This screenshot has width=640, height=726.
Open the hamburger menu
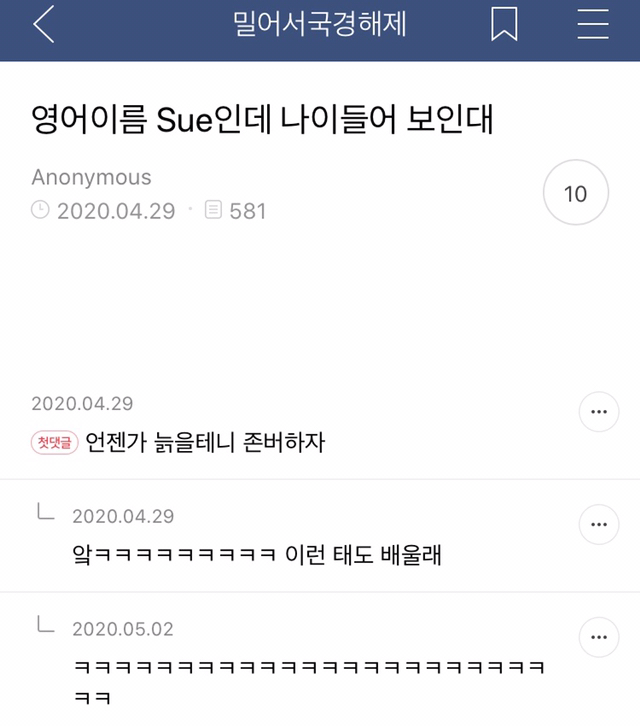(593, 24)
